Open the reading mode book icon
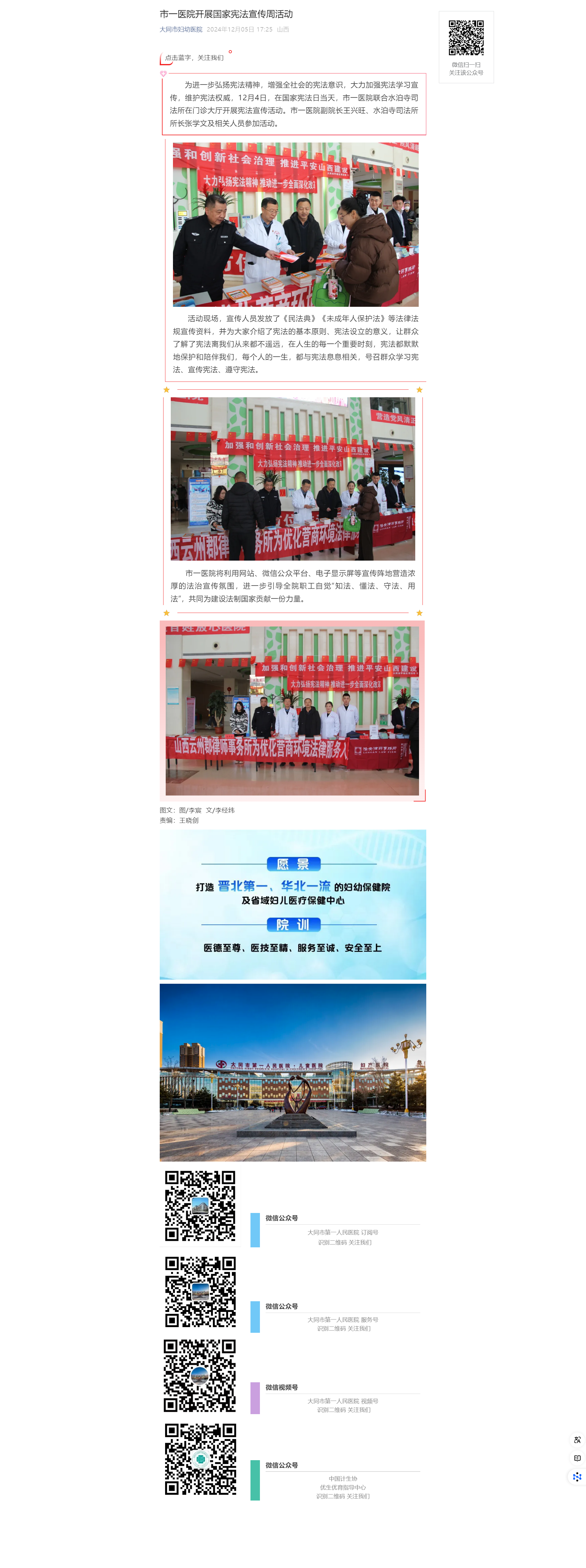The width and height of the screenshot is (586, 1568). pyautogui.click(x=577, y=1458)
